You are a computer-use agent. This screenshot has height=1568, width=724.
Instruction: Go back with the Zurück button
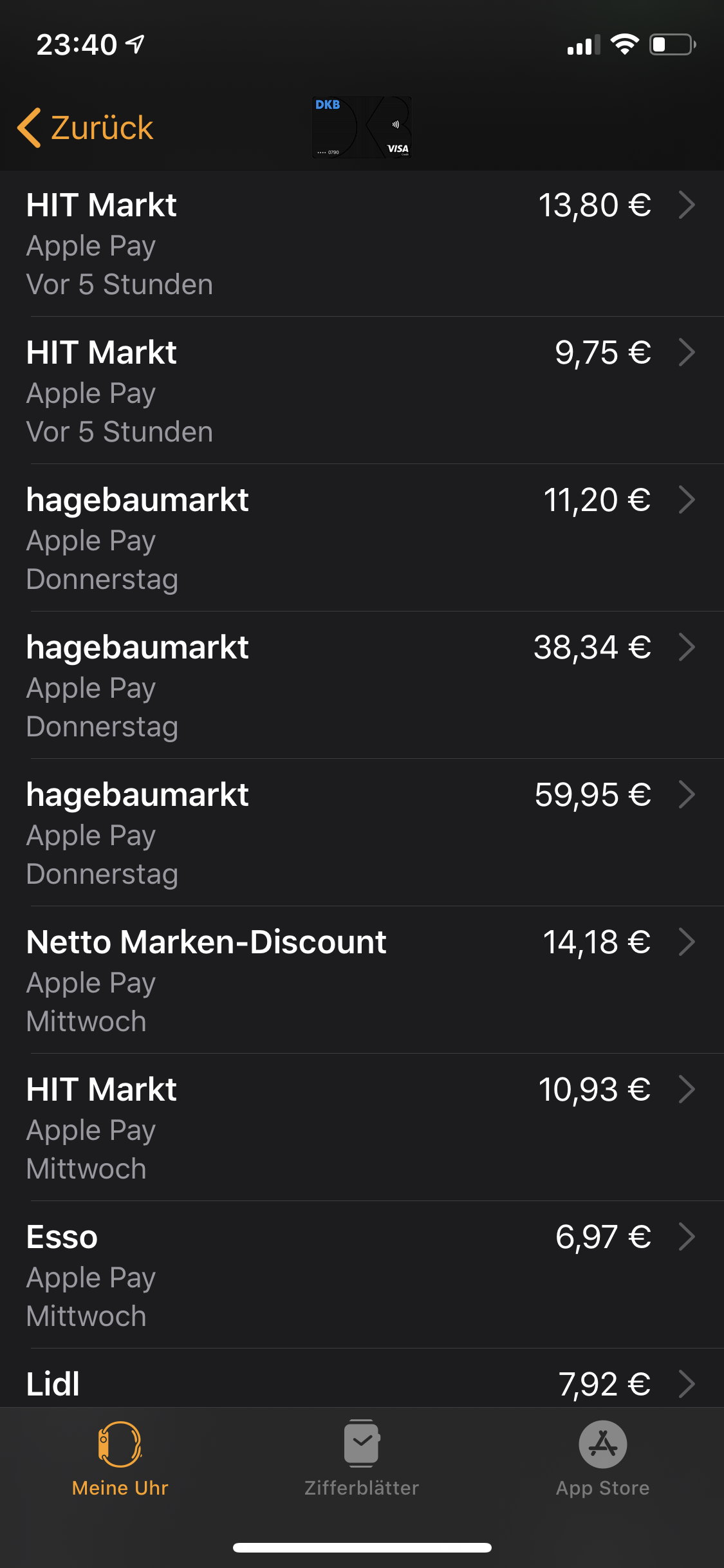click(x=86, y=127)
